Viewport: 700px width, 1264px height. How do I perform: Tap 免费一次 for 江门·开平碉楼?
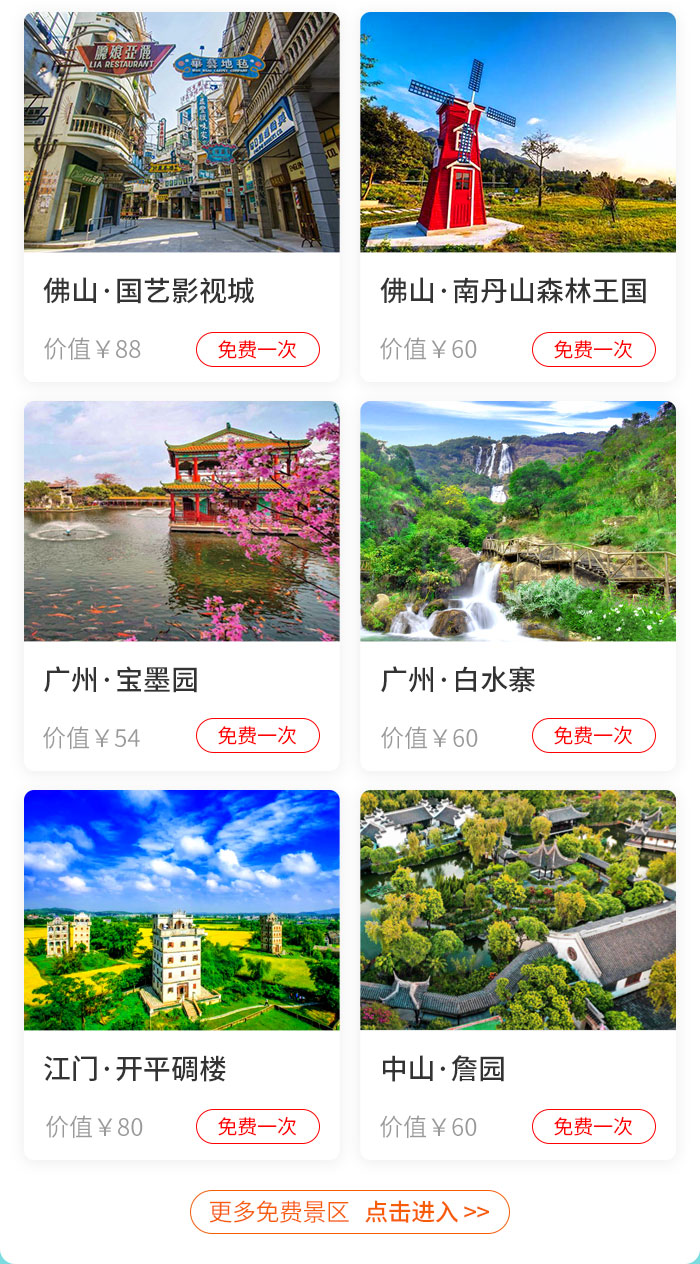tap(257, 1126)
